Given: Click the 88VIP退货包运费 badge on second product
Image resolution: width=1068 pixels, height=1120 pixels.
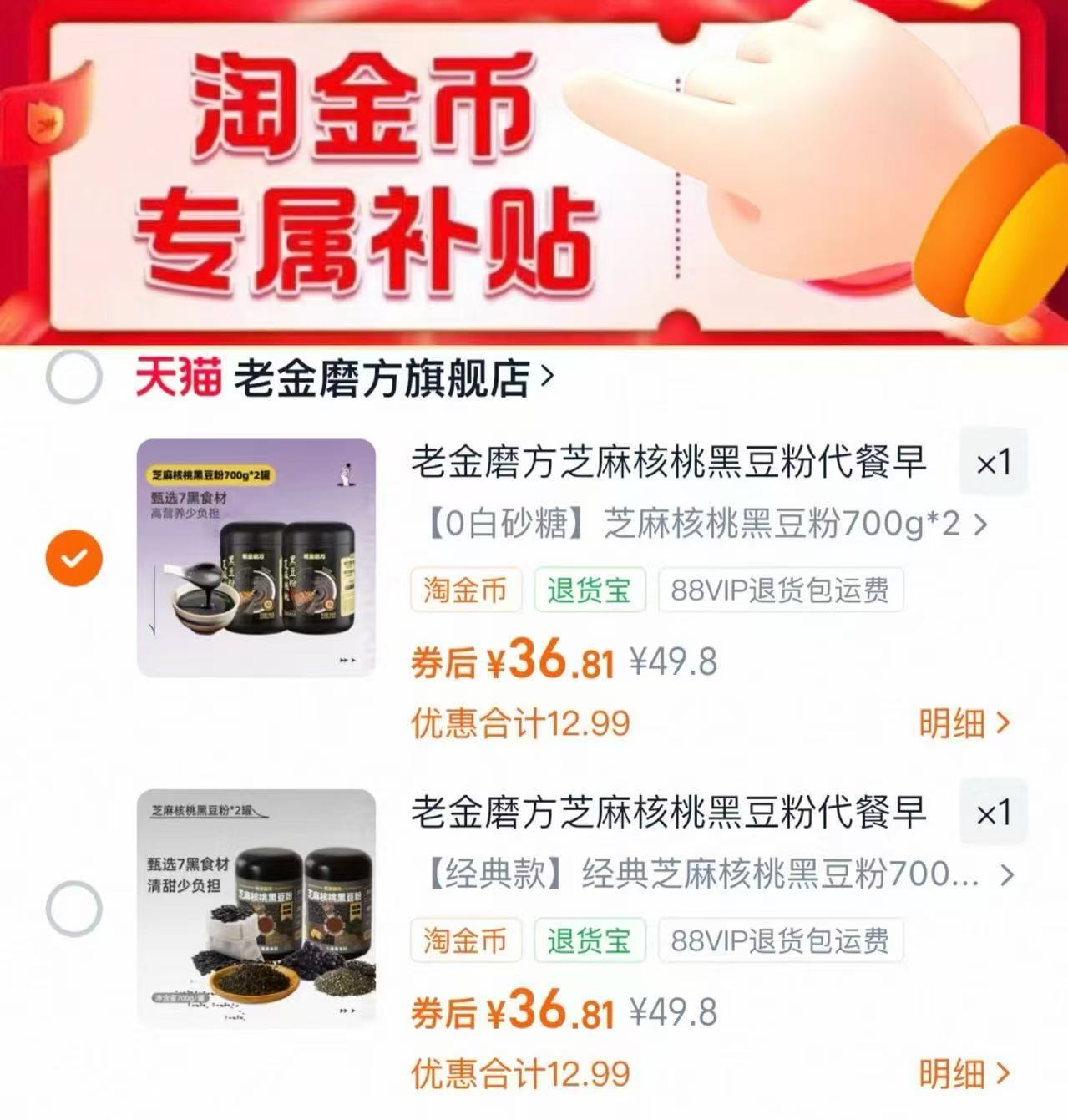Looking at the screenshot, I should pyautogui.click(x=780, y=940).
